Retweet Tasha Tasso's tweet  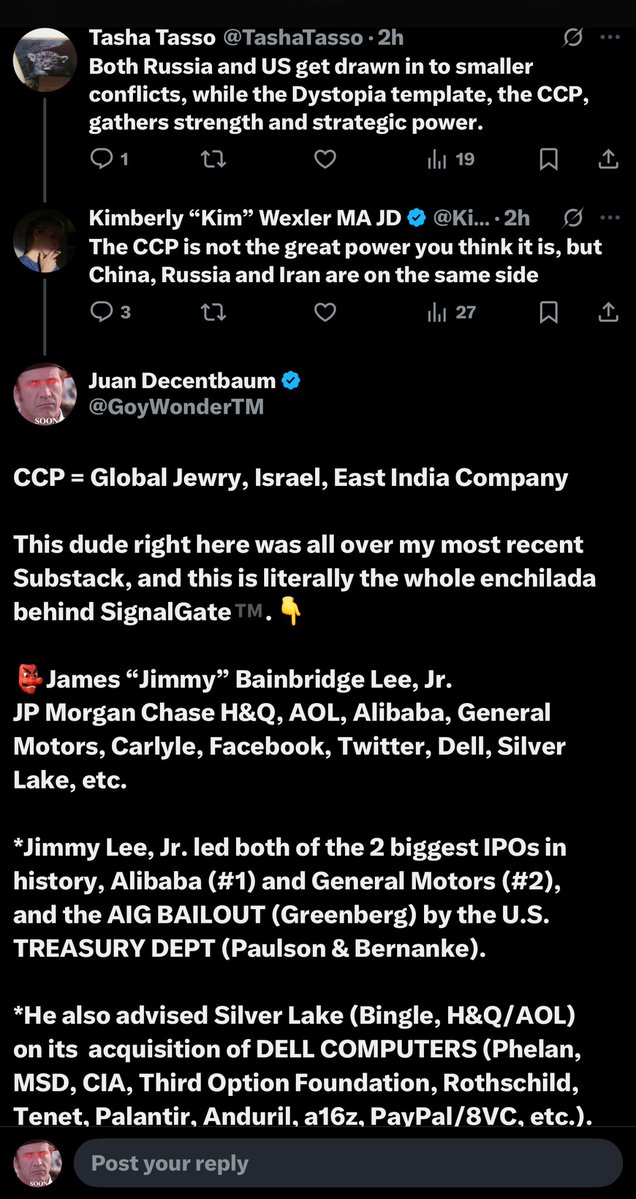[213, 158]
